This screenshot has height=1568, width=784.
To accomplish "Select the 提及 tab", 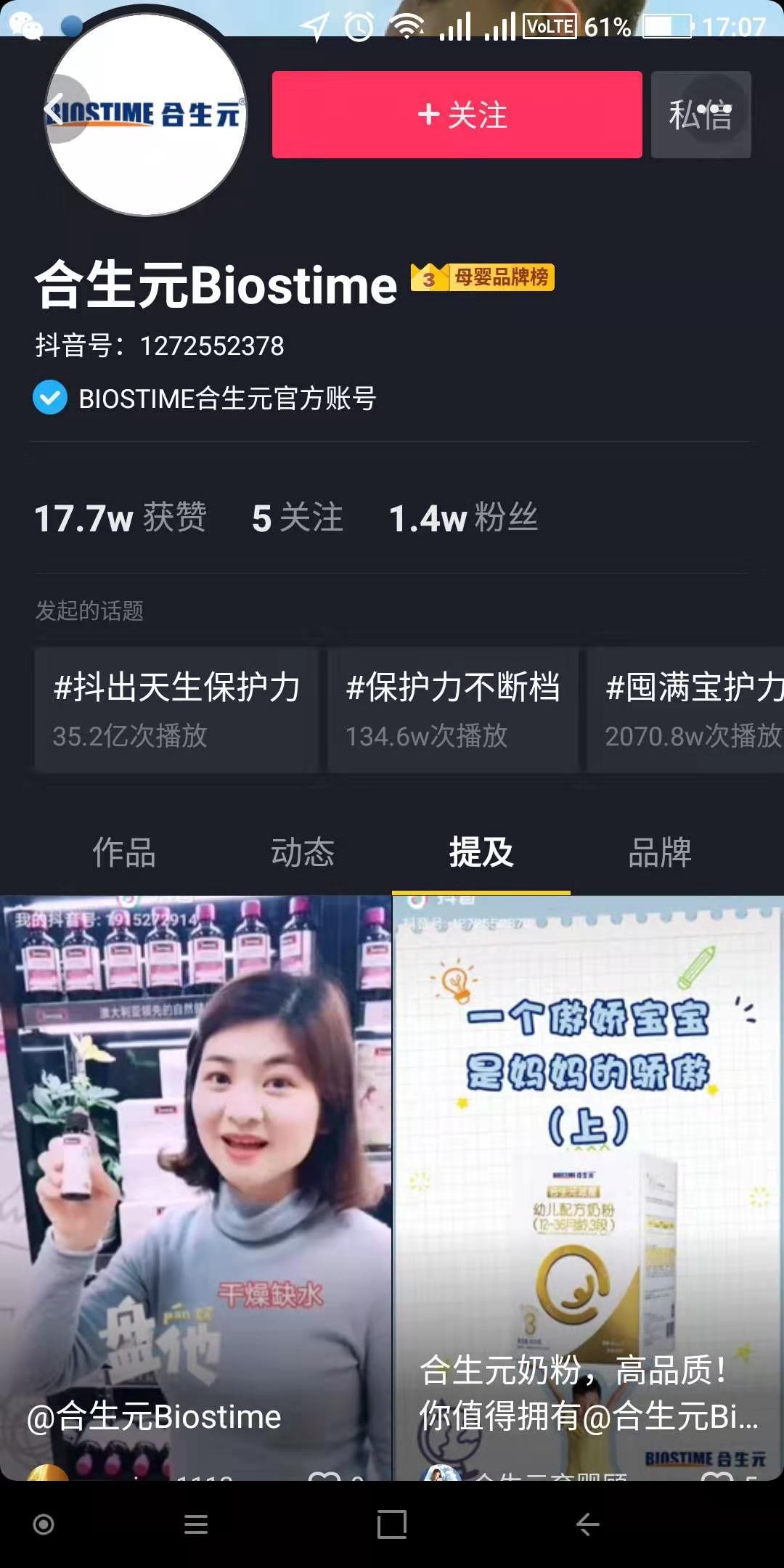I will 481,852.
